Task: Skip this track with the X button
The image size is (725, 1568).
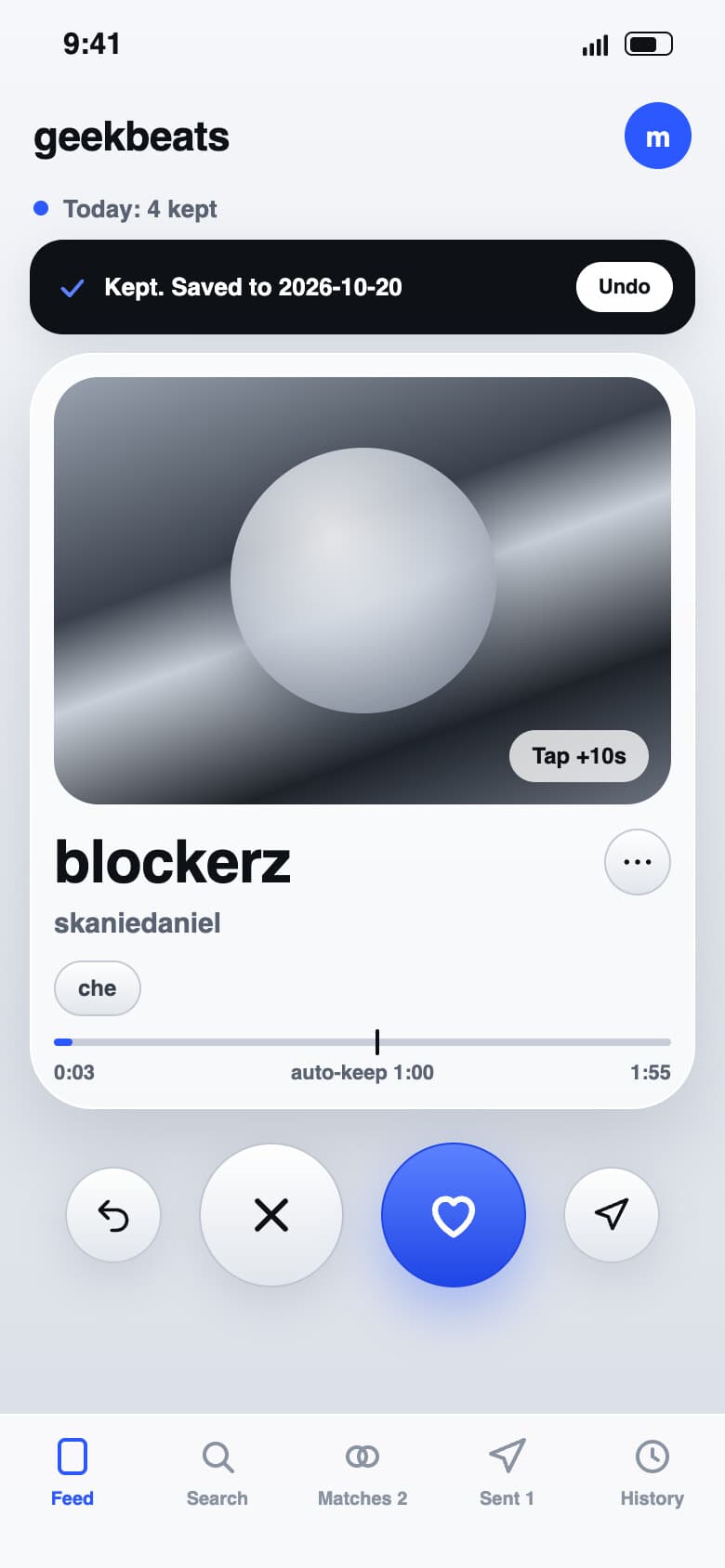Action: point(271,1215)
